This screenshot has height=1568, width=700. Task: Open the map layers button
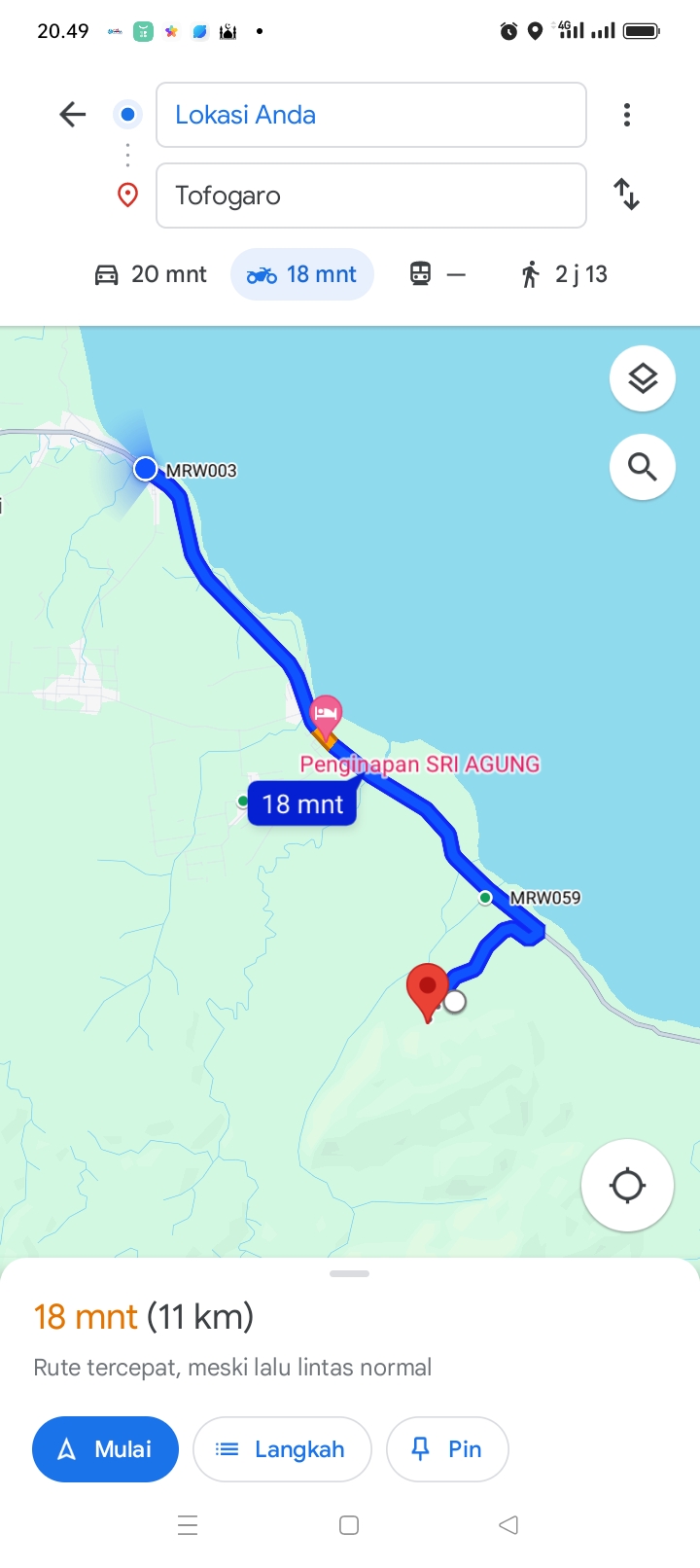coord(643,378)
